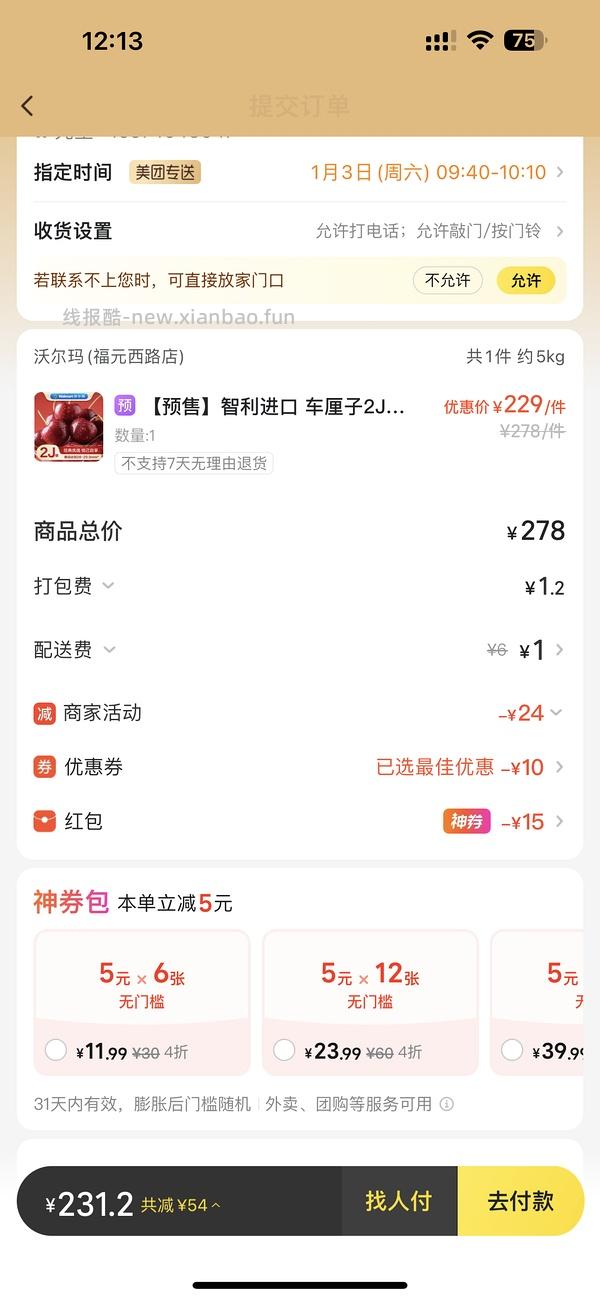
Task: Select the 5元×6张 coupon pack
Action: click(x=56, y=1050)
